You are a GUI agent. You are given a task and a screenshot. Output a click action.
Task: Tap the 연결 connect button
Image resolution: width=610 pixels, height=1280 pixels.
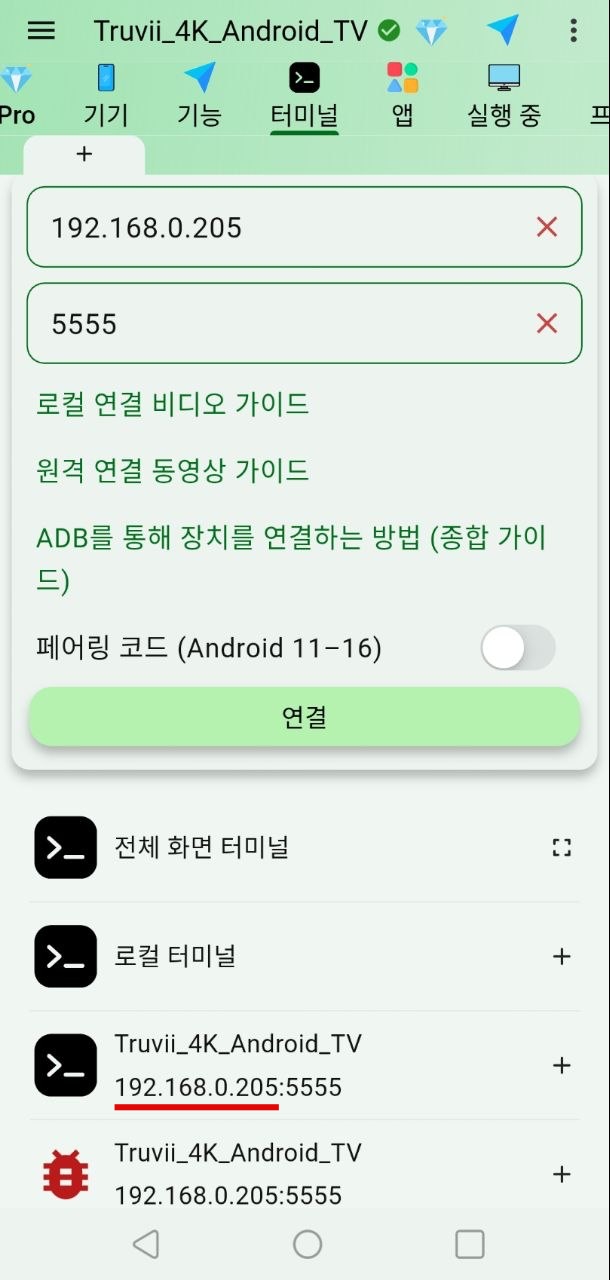[304, 717]
